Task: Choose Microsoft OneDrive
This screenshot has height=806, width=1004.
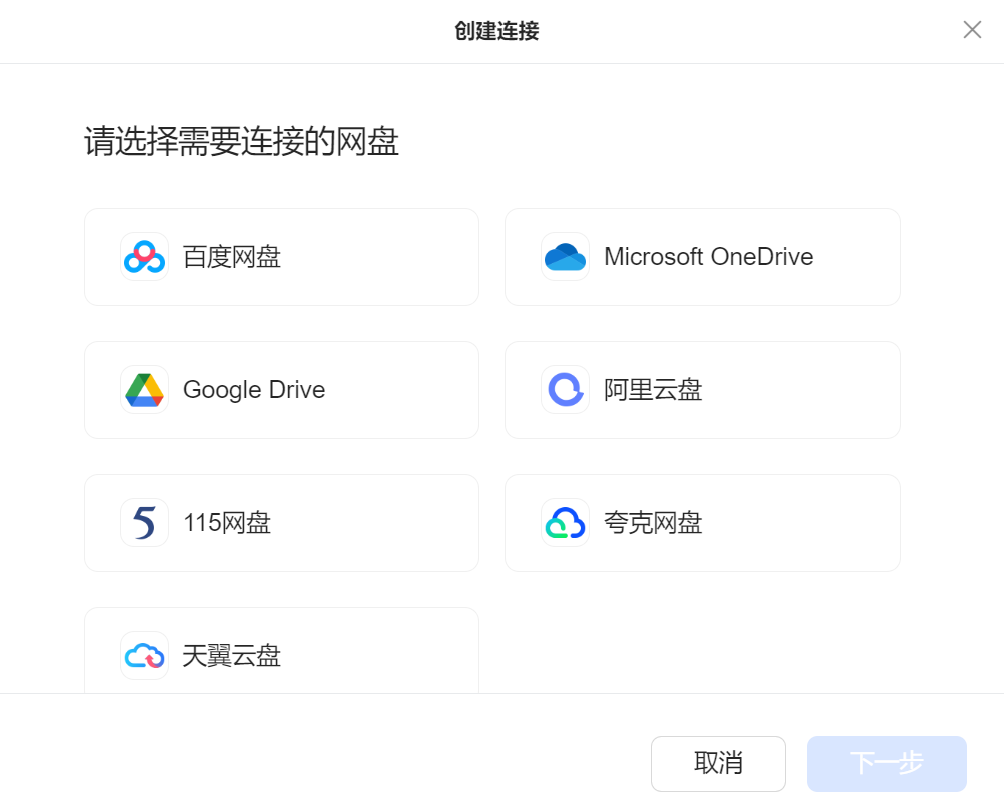Action: coord(702,257)
